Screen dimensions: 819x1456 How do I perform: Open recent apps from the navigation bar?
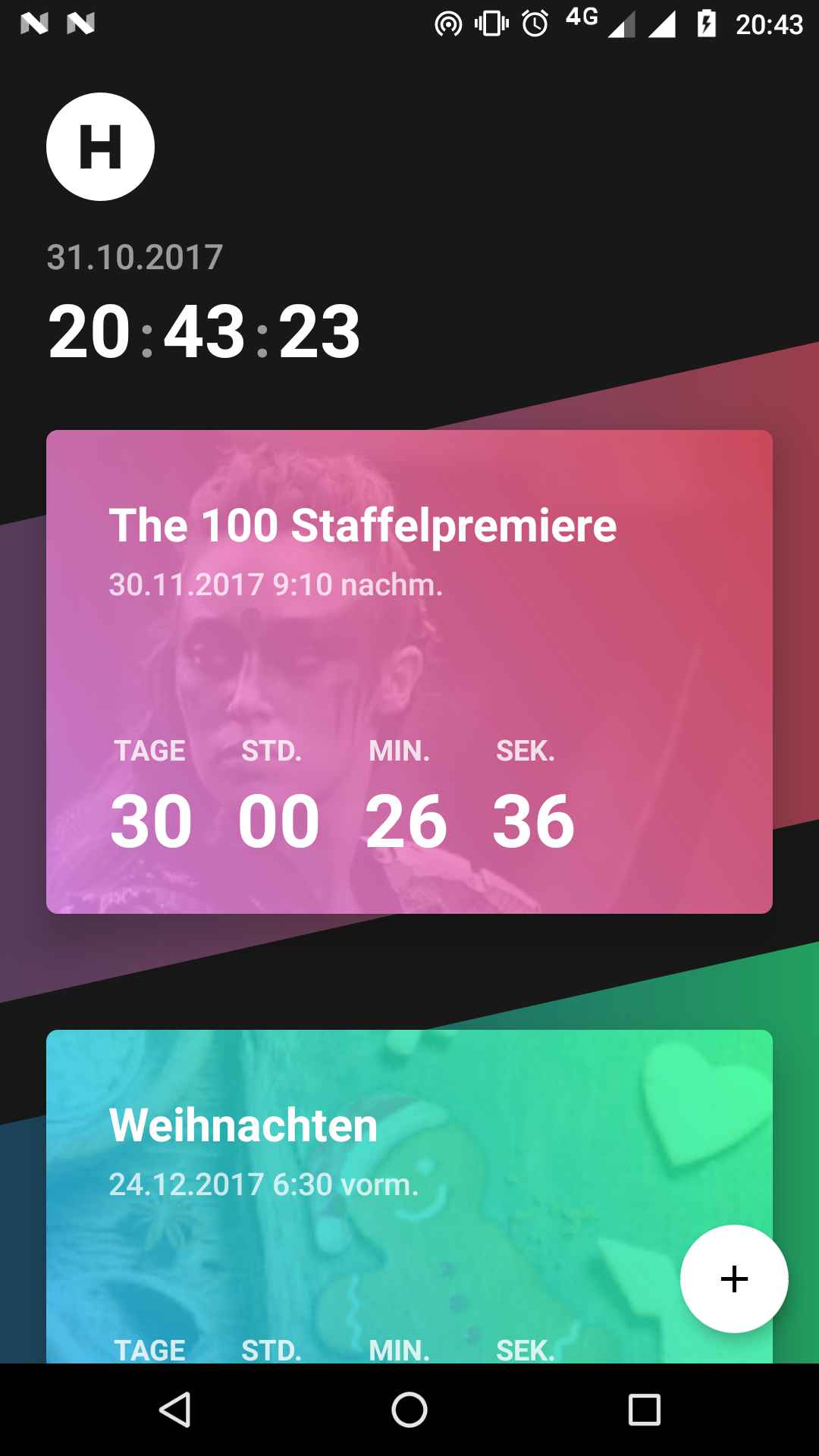click(645, 1410)
